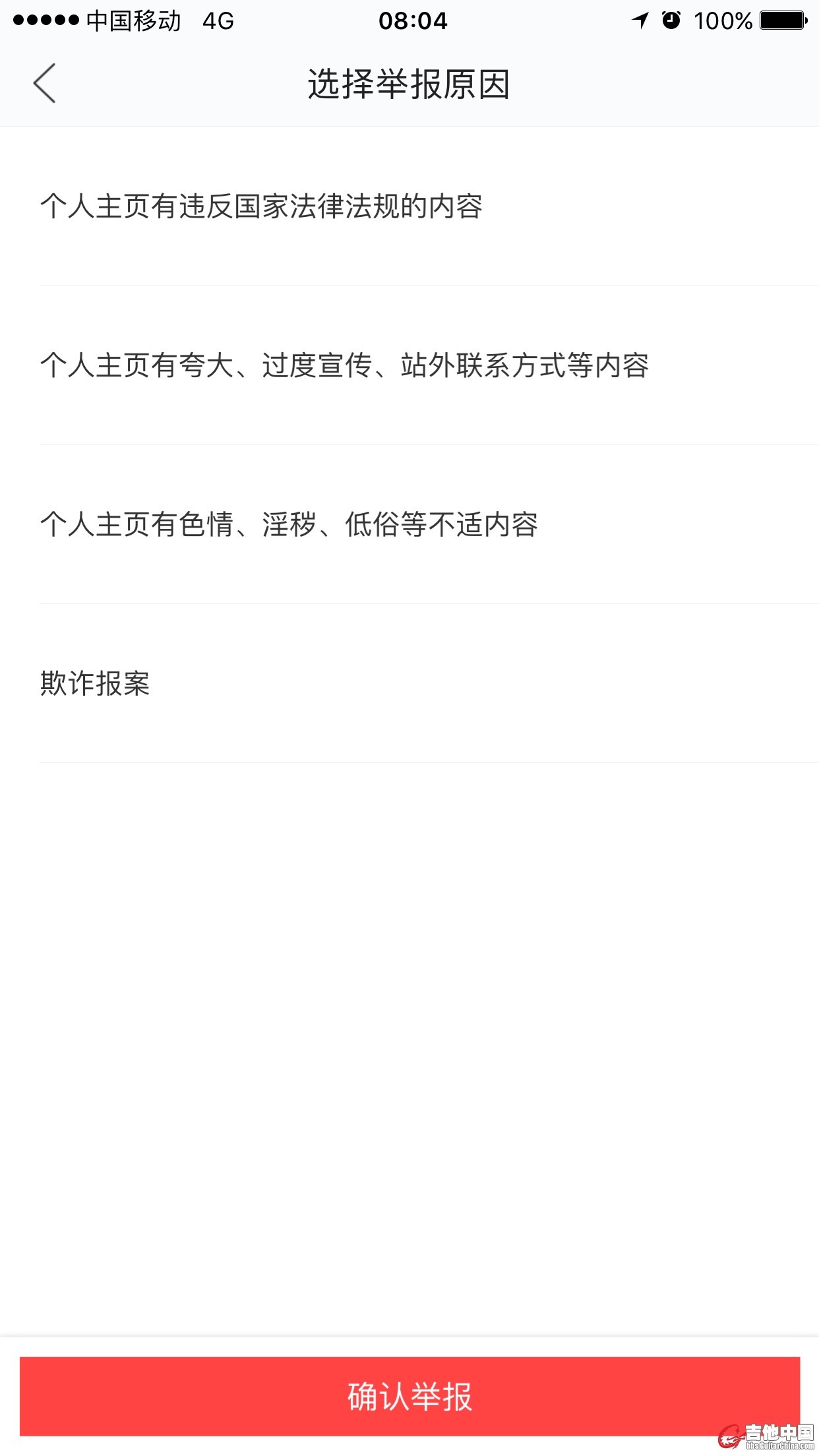819x1456 pixels.
Task: Tap the 确认举报 button
Action: (x=409, y=1396)
